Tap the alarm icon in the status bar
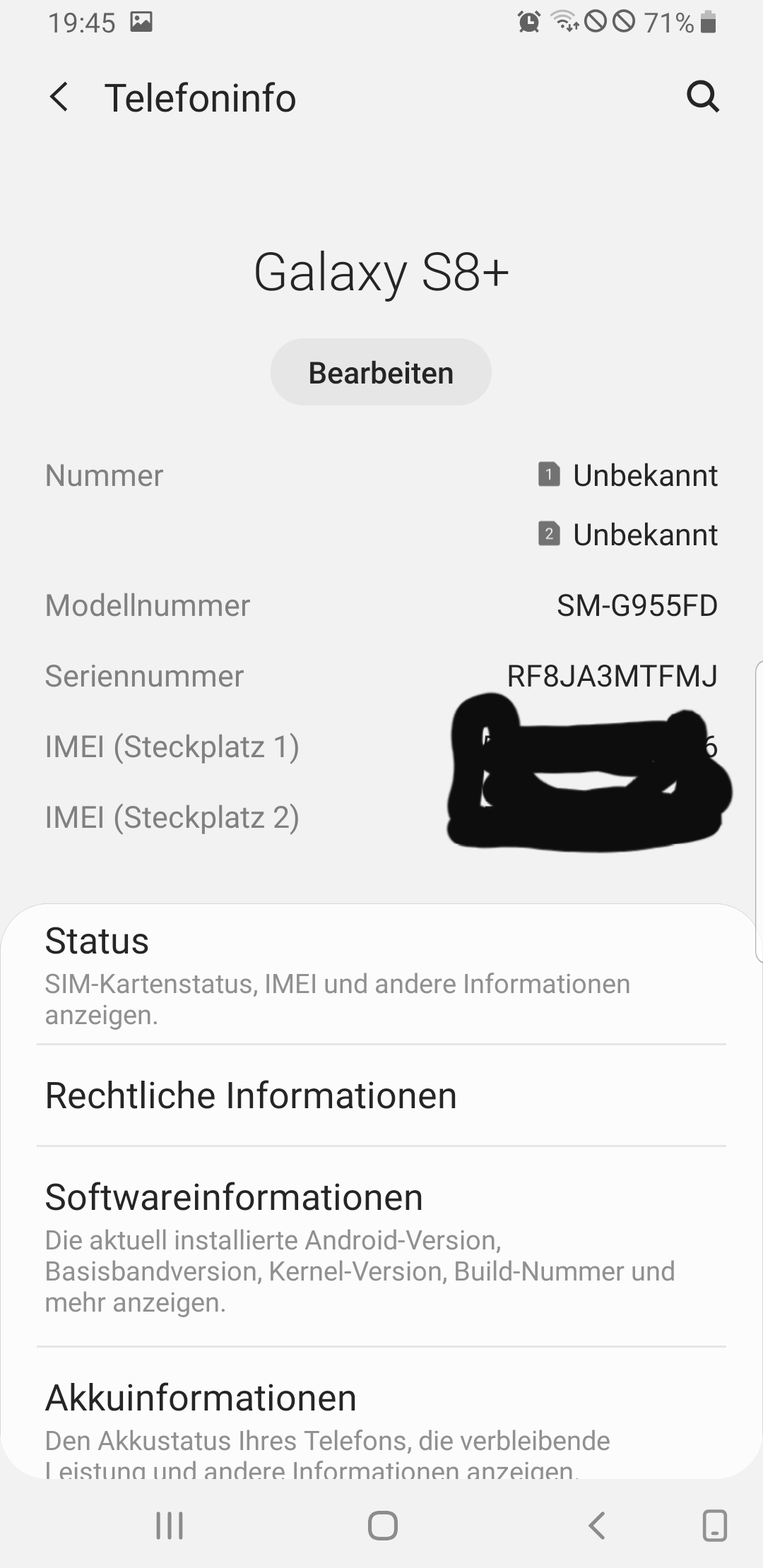The image size is (763, 1568). [x=526, y=23]
